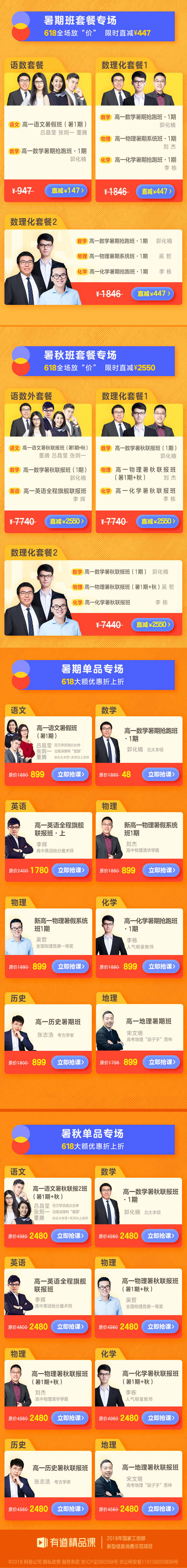Tap 立即抢课 for the ¥48 数学暑期抢跑班
Screen dimensions: 187x1568
[162, 774]
